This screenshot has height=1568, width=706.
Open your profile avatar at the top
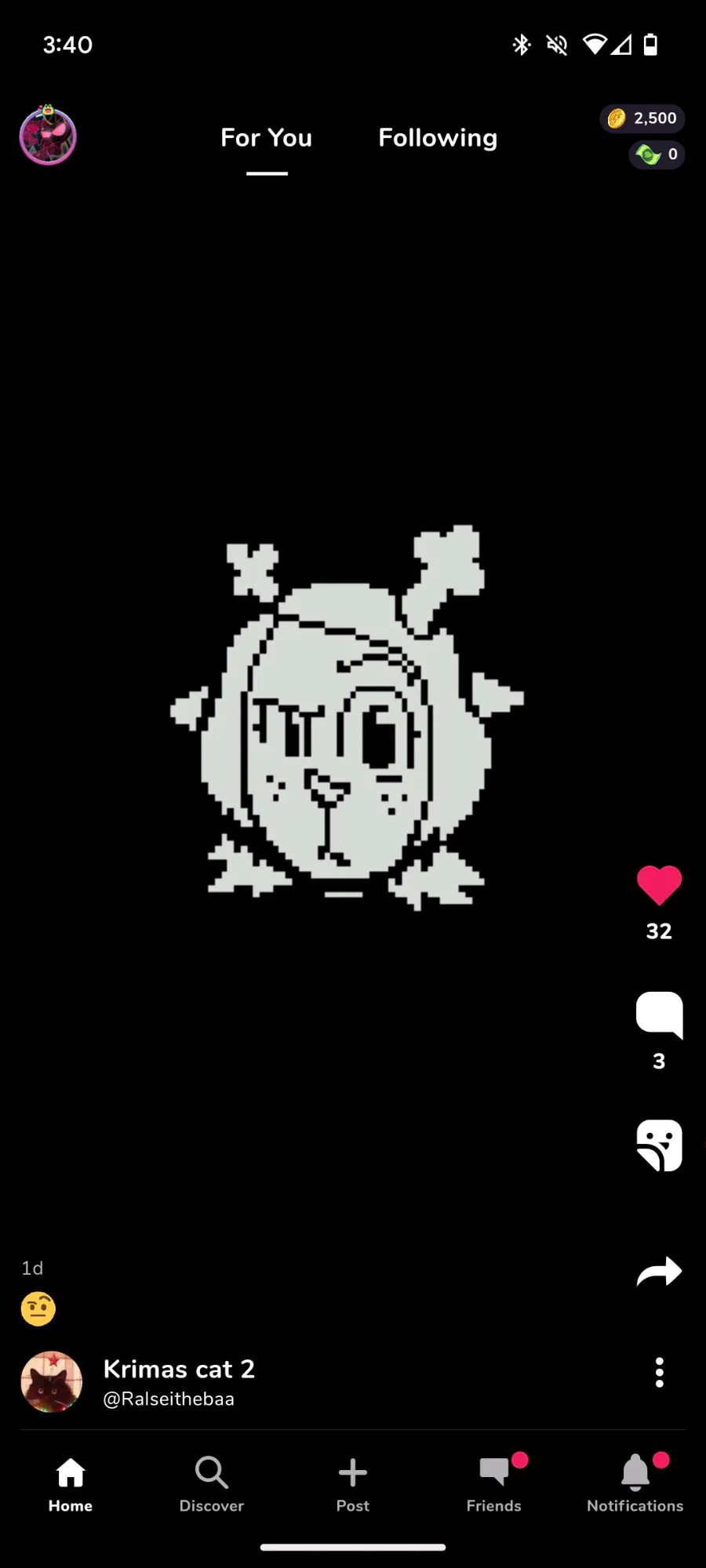pyautogui.click(x=48, y=136)
